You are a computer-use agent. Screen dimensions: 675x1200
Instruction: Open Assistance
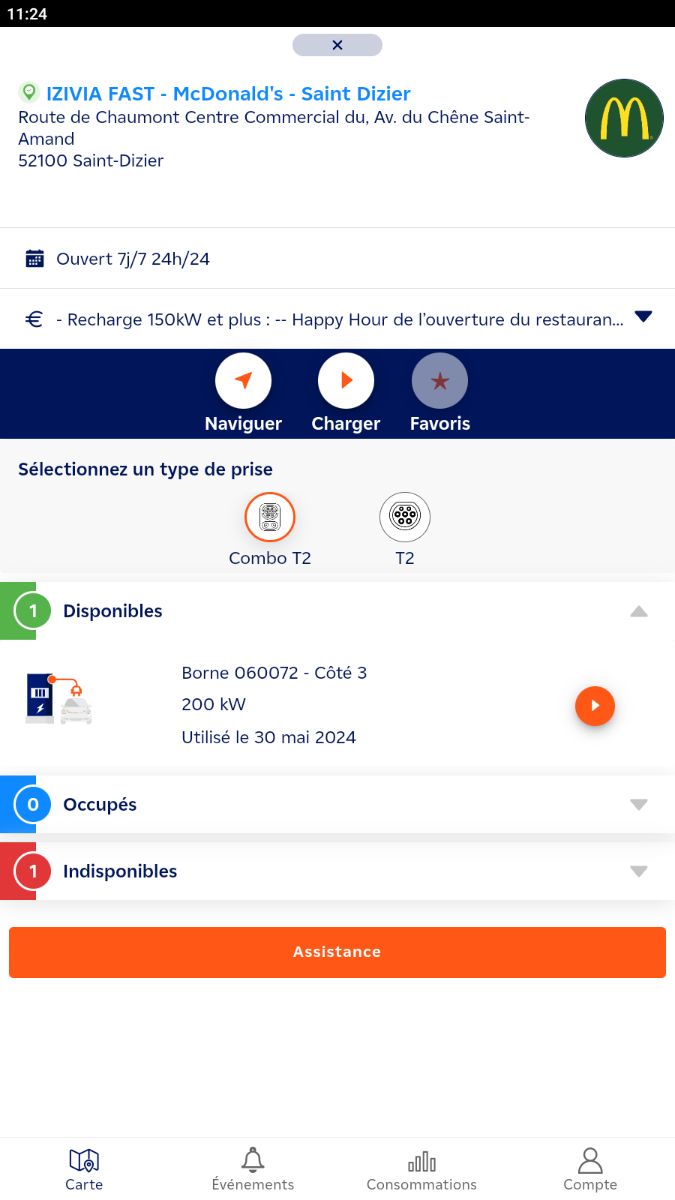[x=337, y=952]
